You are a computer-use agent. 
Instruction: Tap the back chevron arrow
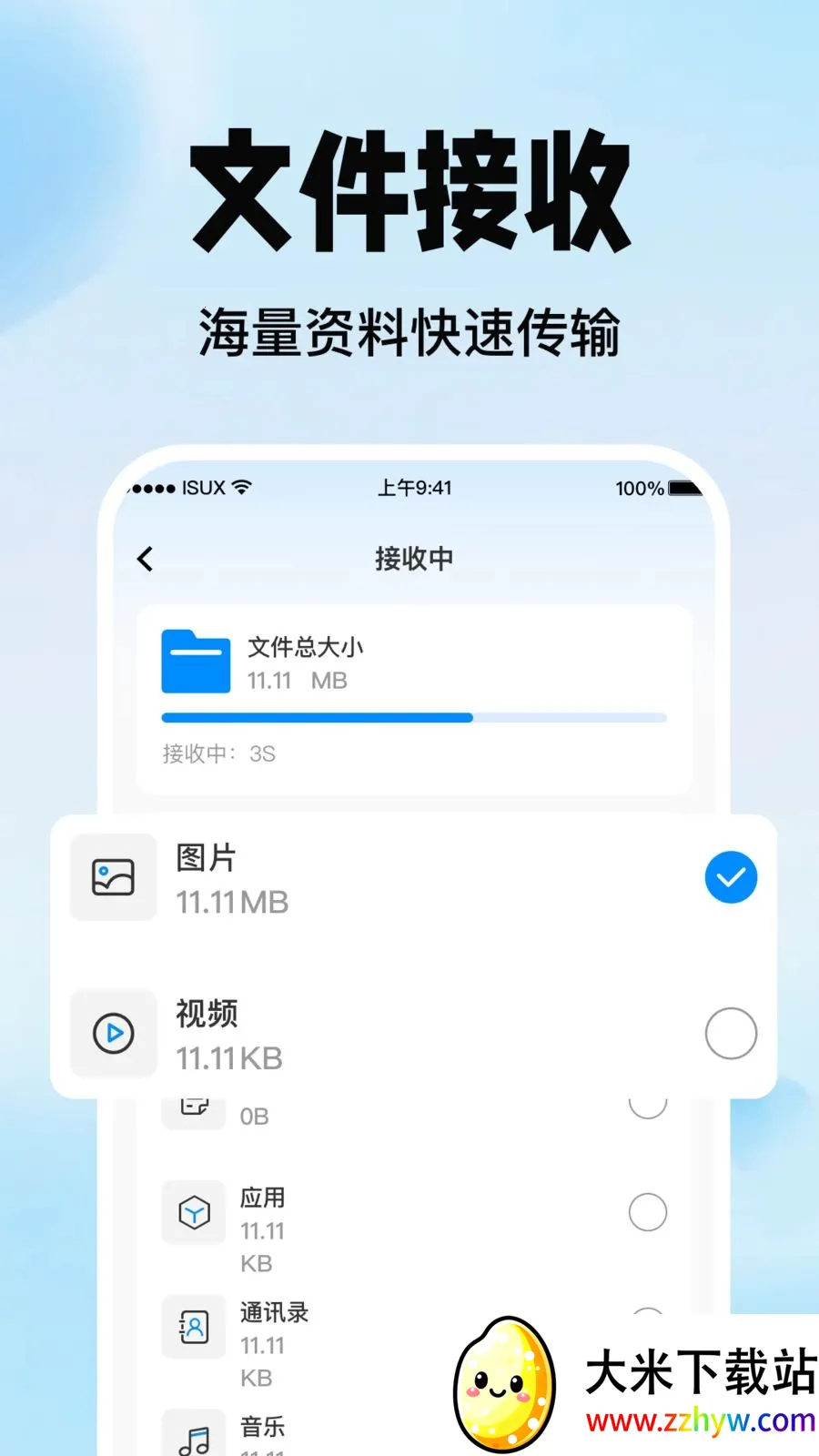click(x=144, y=558)
